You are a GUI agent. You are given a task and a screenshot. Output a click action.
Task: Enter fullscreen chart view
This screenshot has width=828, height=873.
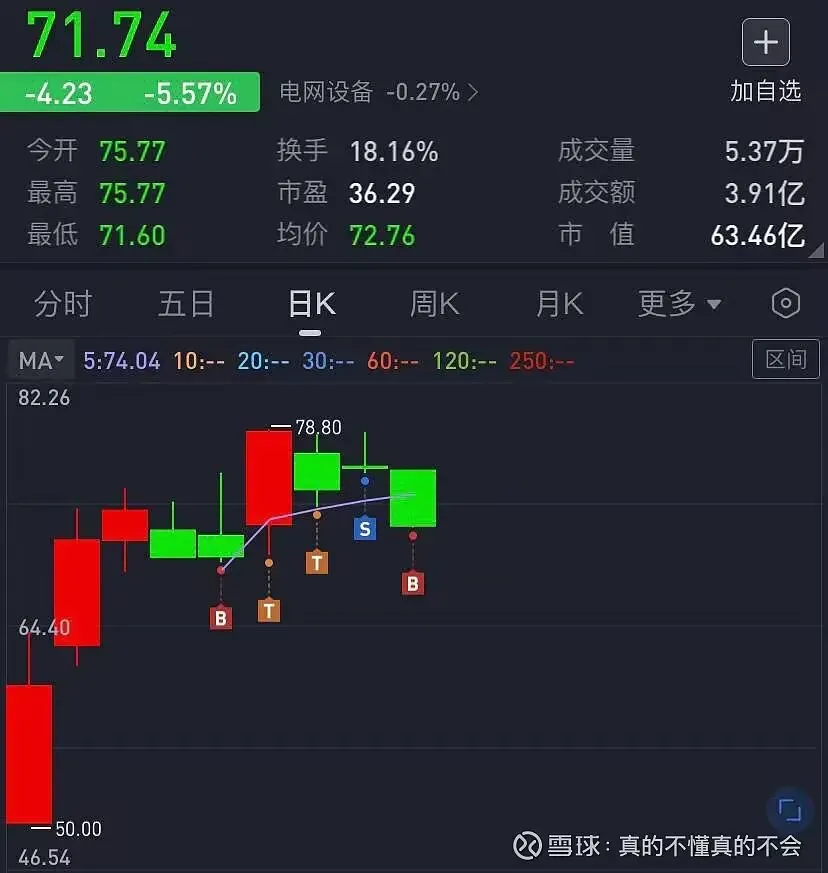[x=790, y=809]
